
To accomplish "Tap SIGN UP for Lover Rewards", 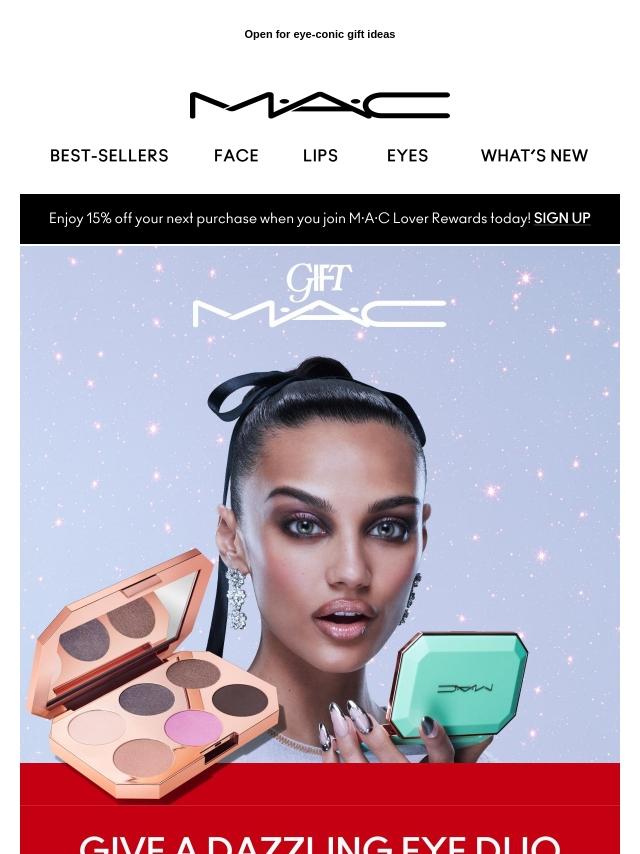I will tap(562, 218).
